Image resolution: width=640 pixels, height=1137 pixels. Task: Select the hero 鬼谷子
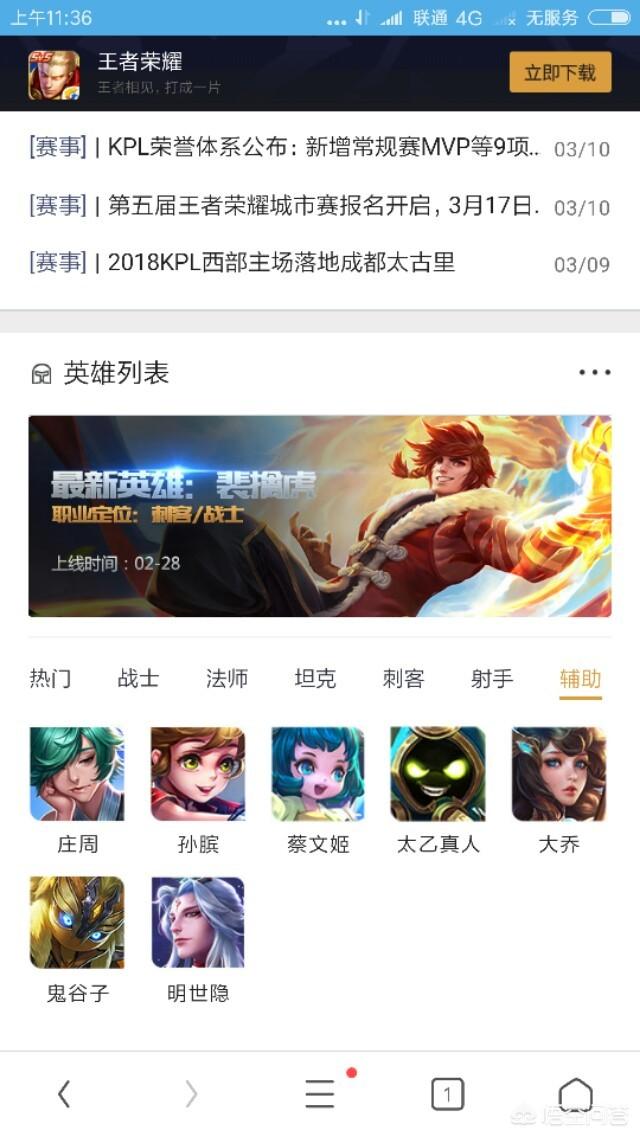click(x=77, y=940)
